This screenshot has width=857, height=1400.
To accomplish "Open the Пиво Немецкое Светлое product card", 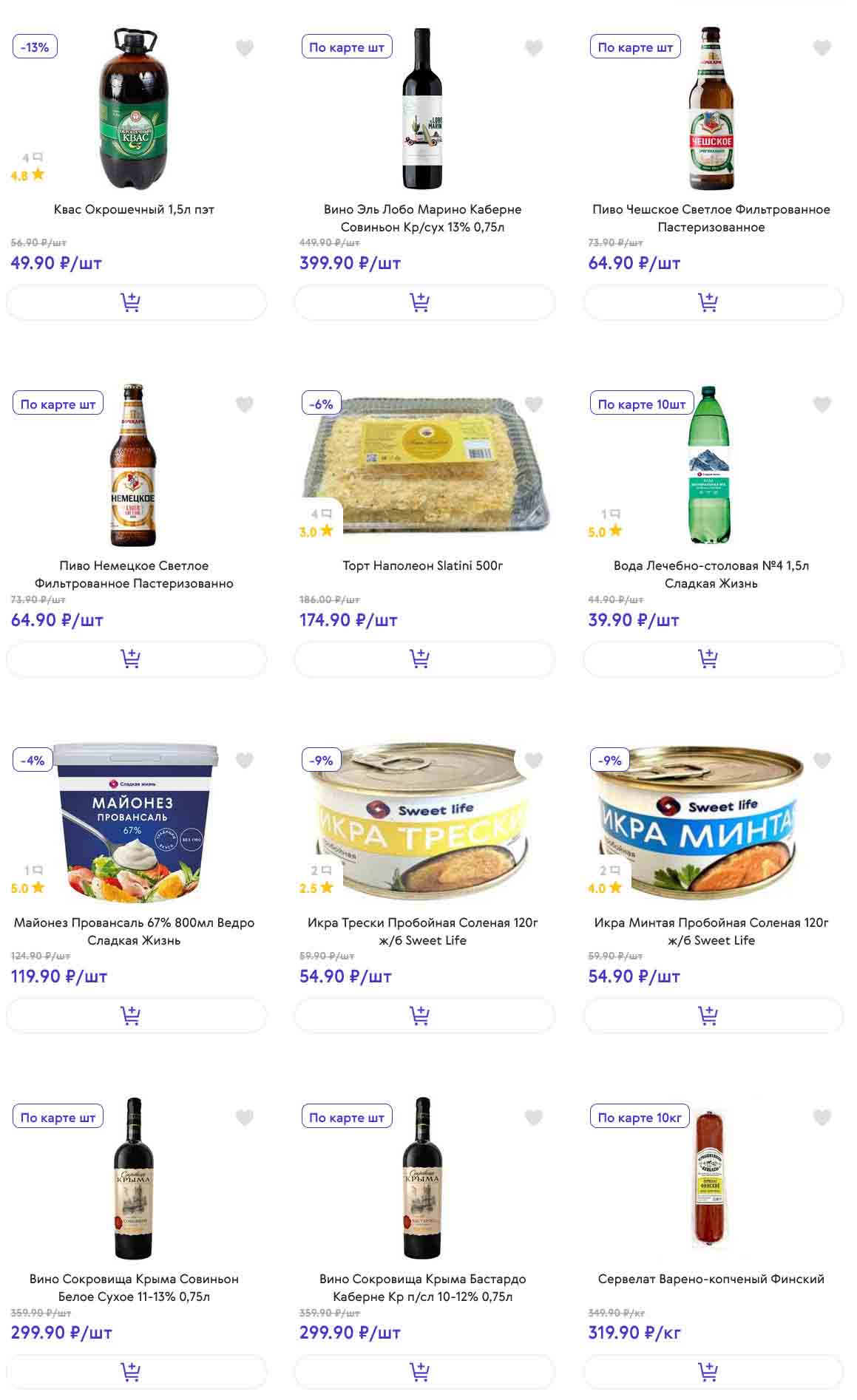I will coord(134,574).
